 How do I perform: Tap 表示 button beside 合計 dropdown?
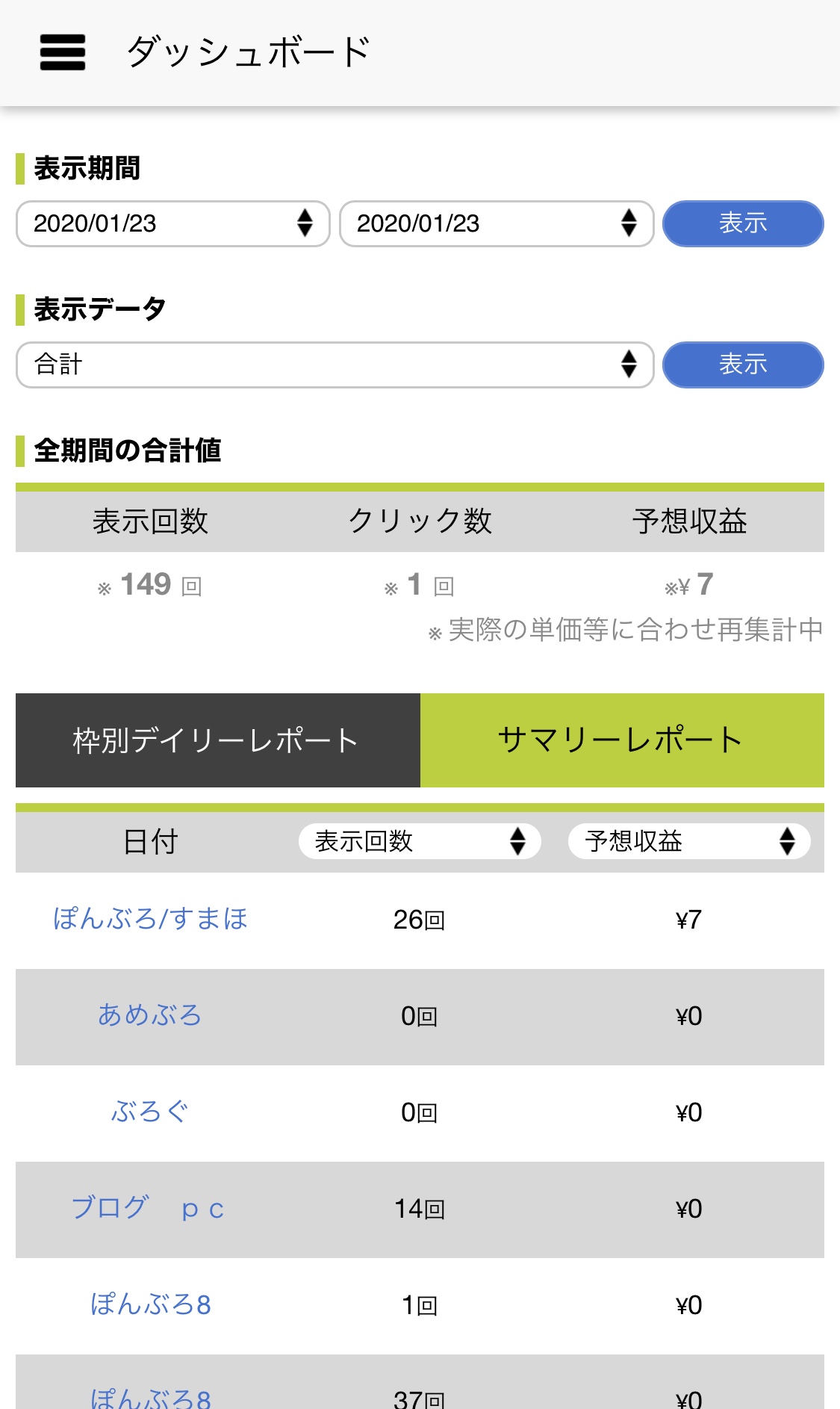pyautogui.click(x=743, y=365)
